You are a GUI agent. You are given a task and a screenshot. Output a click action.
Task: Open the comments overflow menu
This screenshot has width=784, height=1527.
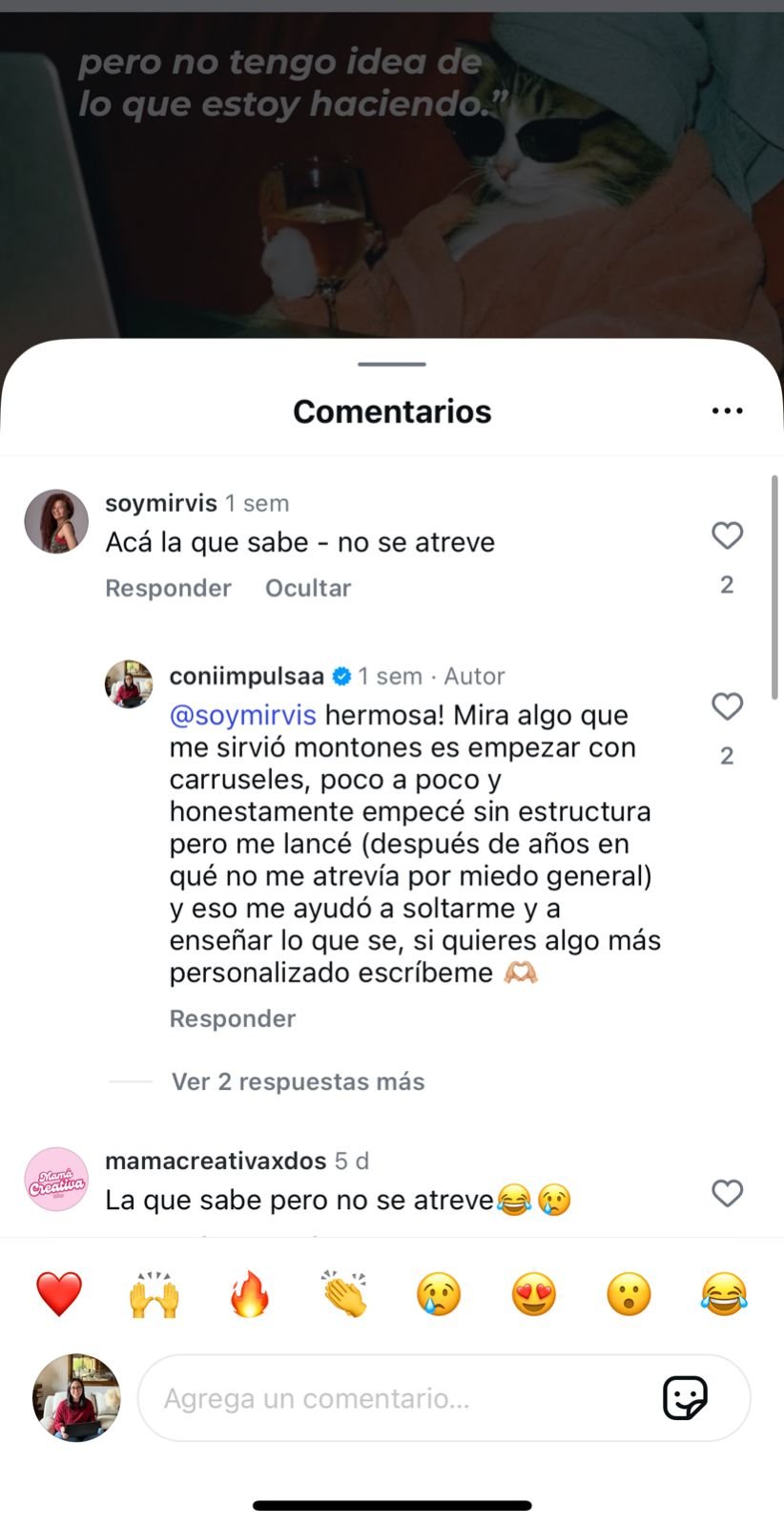coord(727,411)
